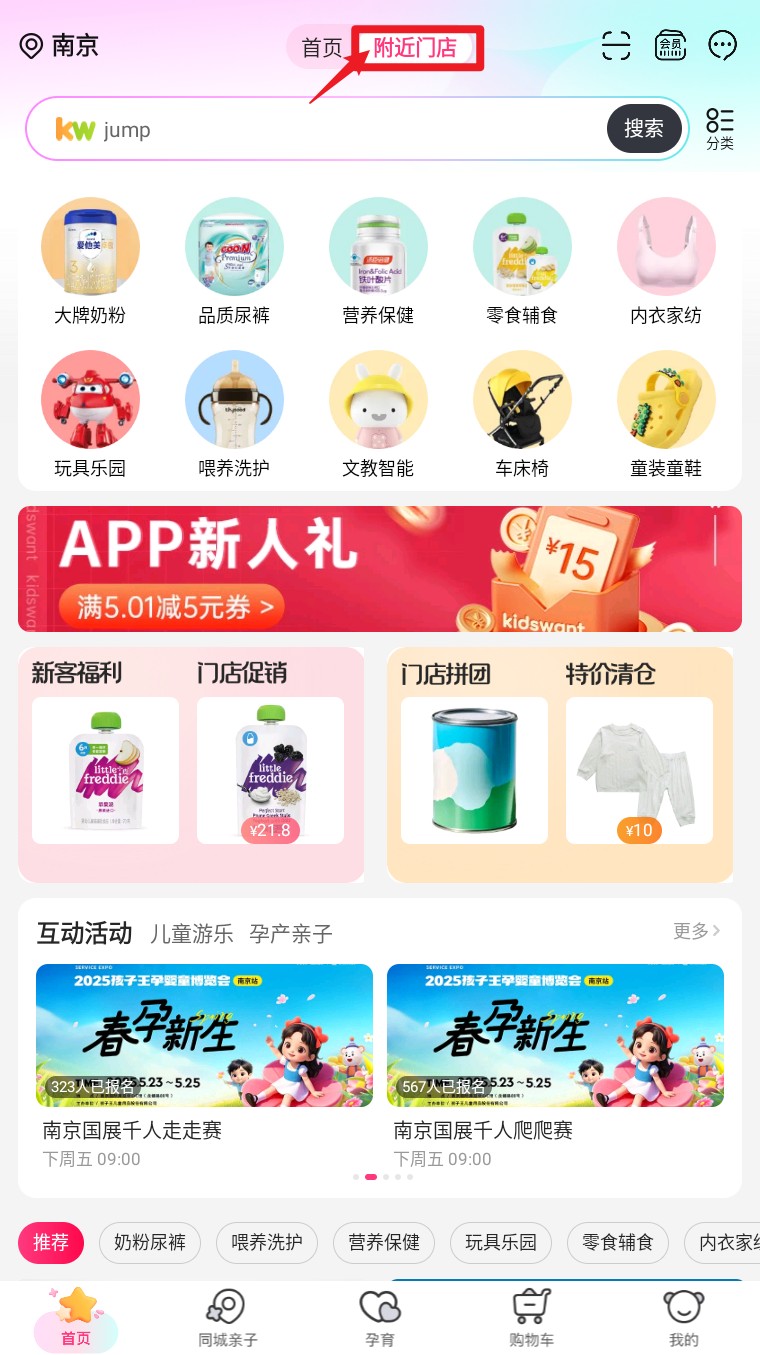
Task: Go to the 同城亲子 tab
Action: coord(227,1318)
